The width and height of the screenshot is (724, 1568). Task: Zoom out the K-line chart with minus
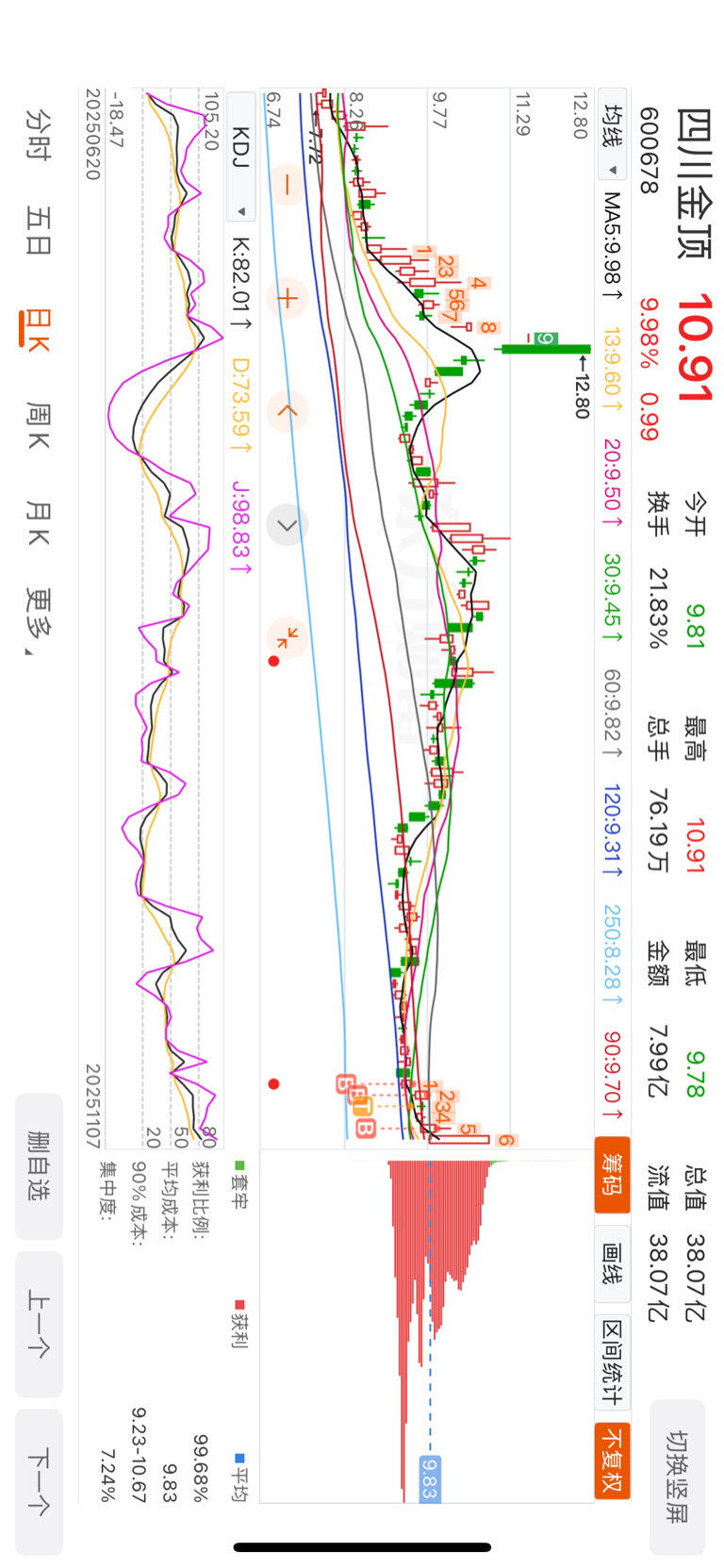click(288, 185)
